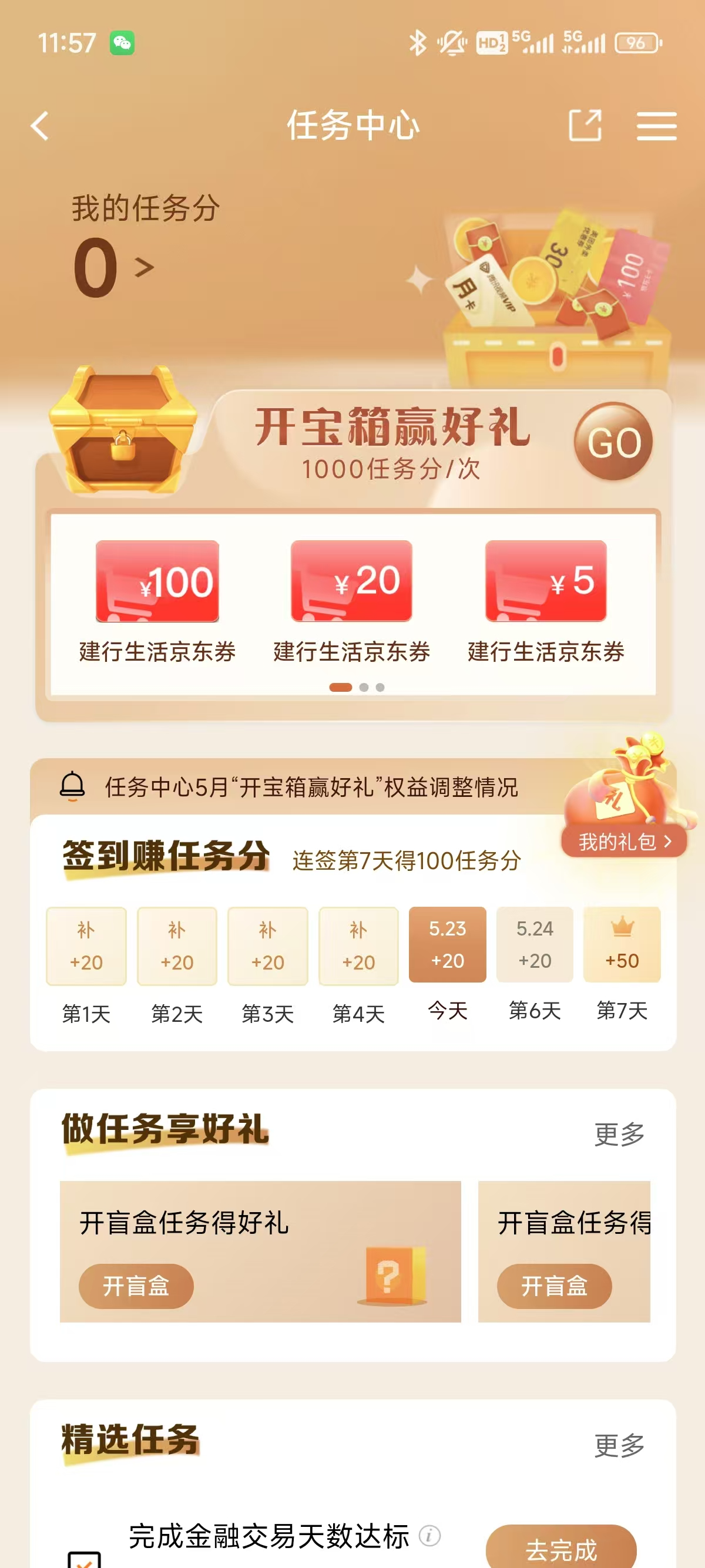Make up check-in for 第1天
The width and height of the screenshot is (705, 1568).
coord(86,946)
